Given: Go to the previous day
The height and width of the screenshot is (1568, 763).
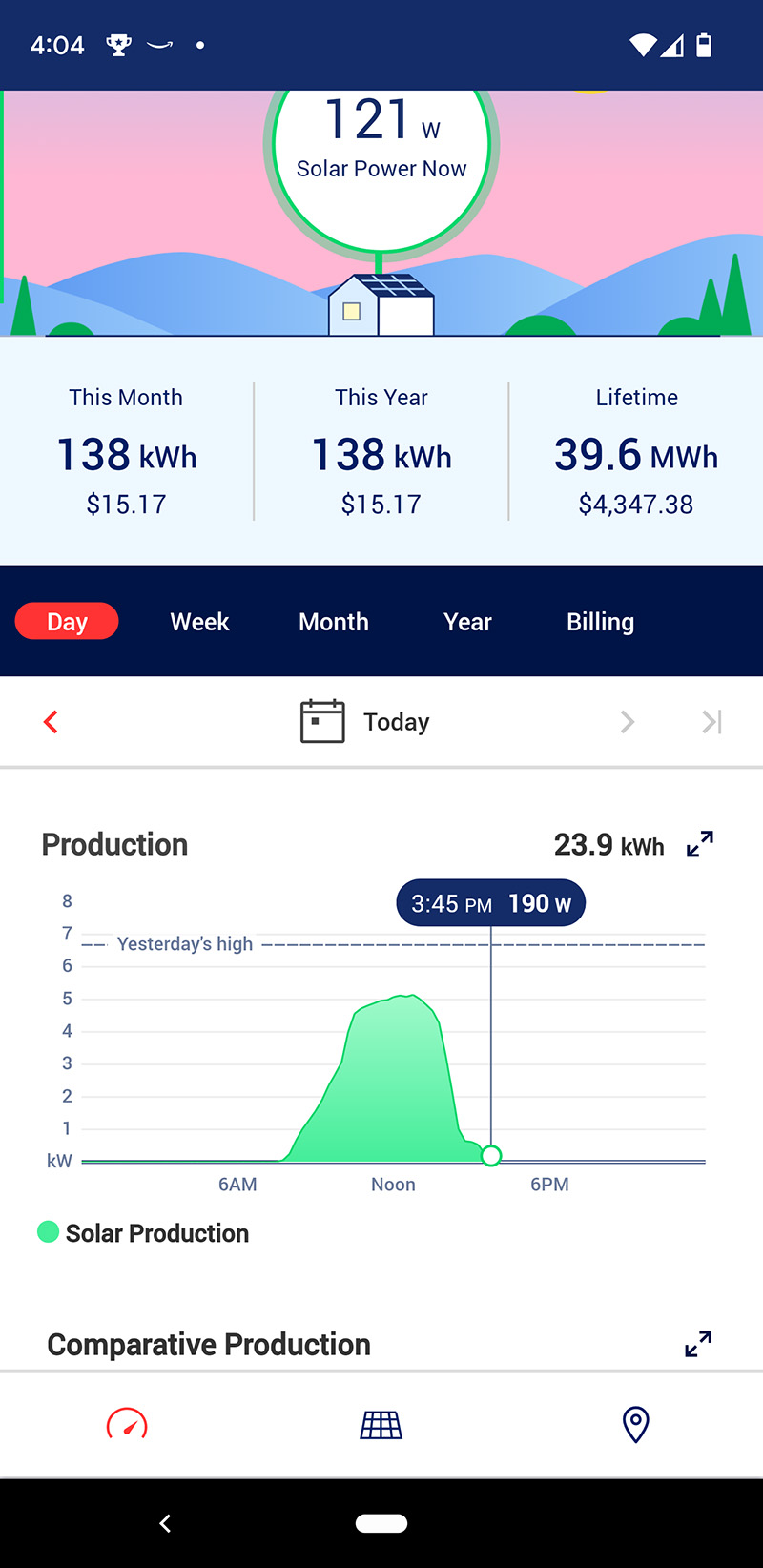Looking at the screenshot, I should pyautogui.click(x=52, y=722).
